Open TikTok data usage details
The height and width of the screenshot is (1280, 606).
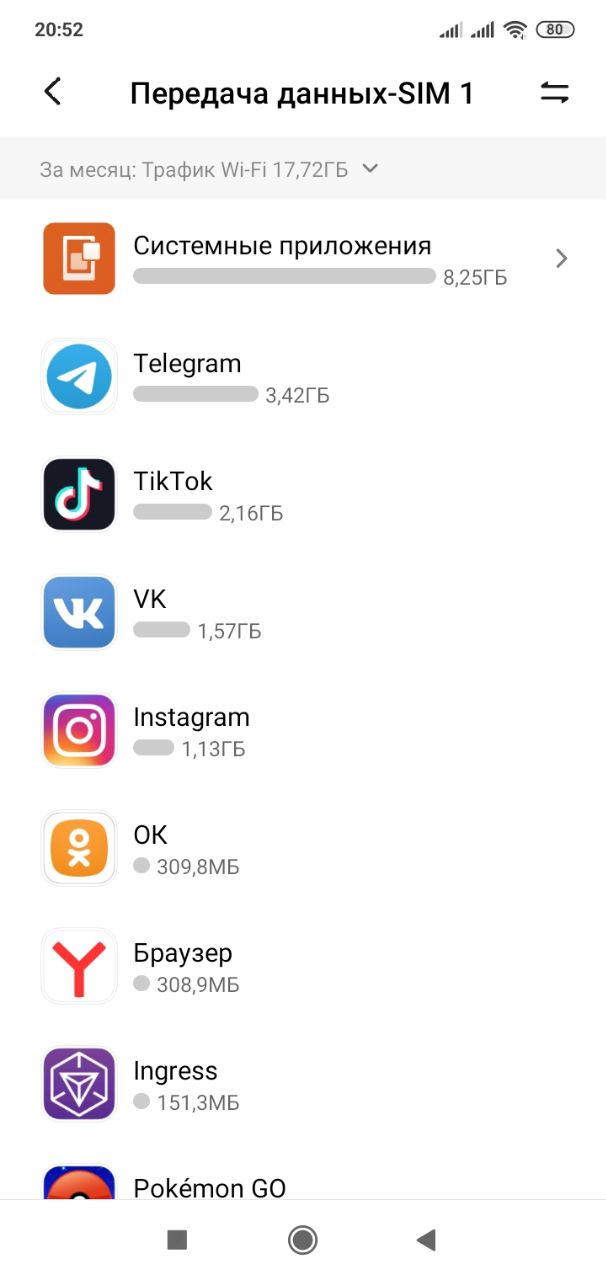click(x=303, y=495)
